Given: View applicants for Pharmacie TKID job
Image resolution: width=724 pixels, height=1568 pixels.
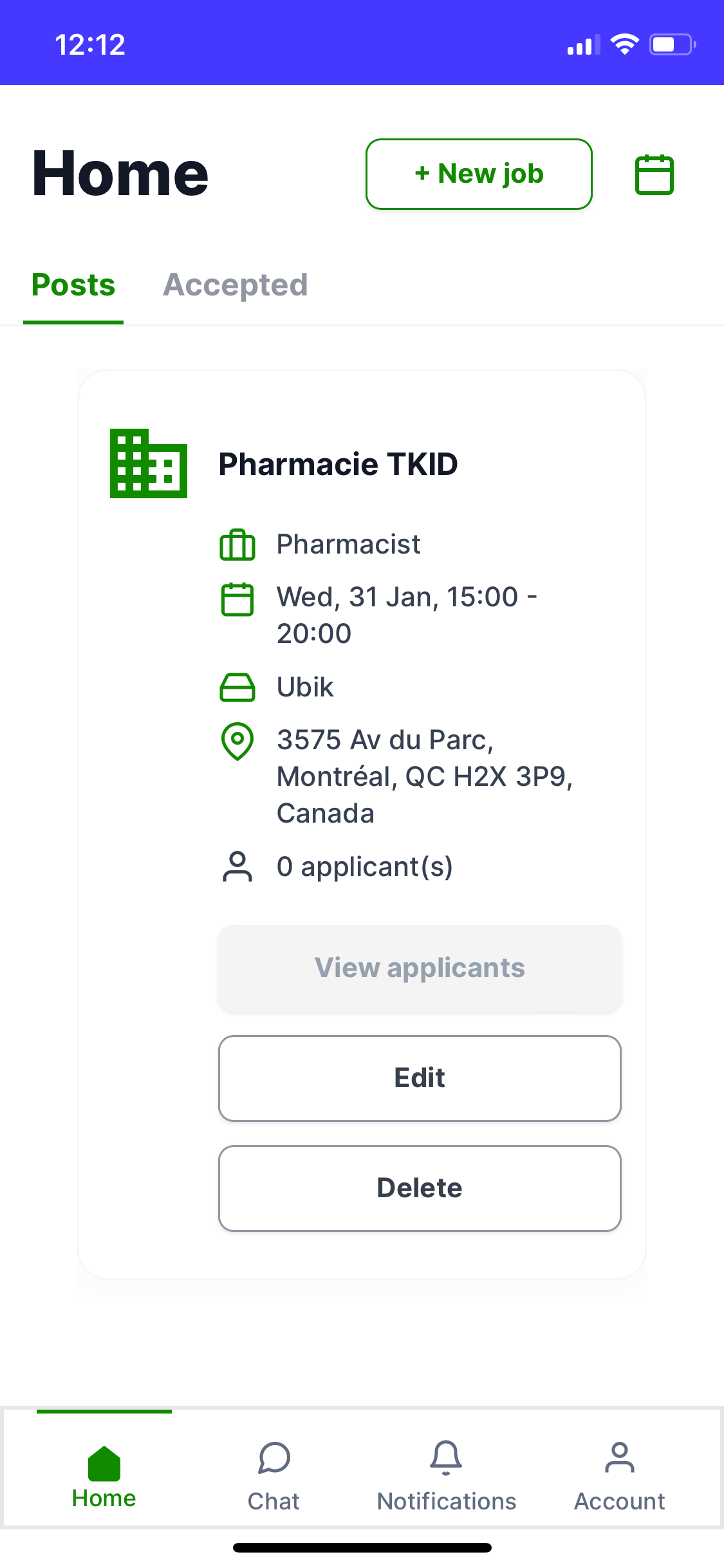Looking at the screenshot, I should 420,968.
